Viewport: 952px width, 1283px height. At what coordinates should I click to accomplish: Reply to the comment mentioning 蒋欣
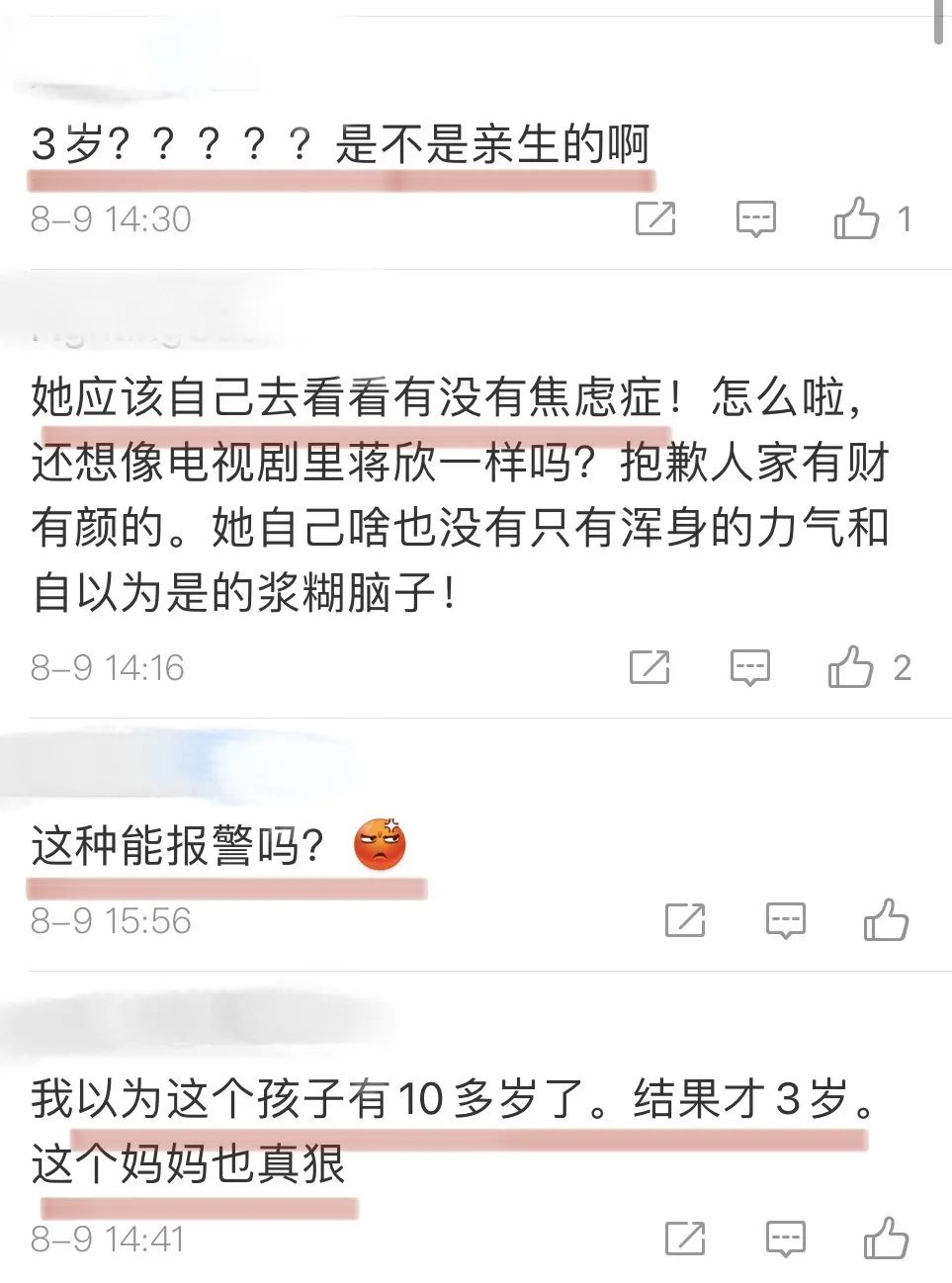pyautogui.click(x=750, y=667)
